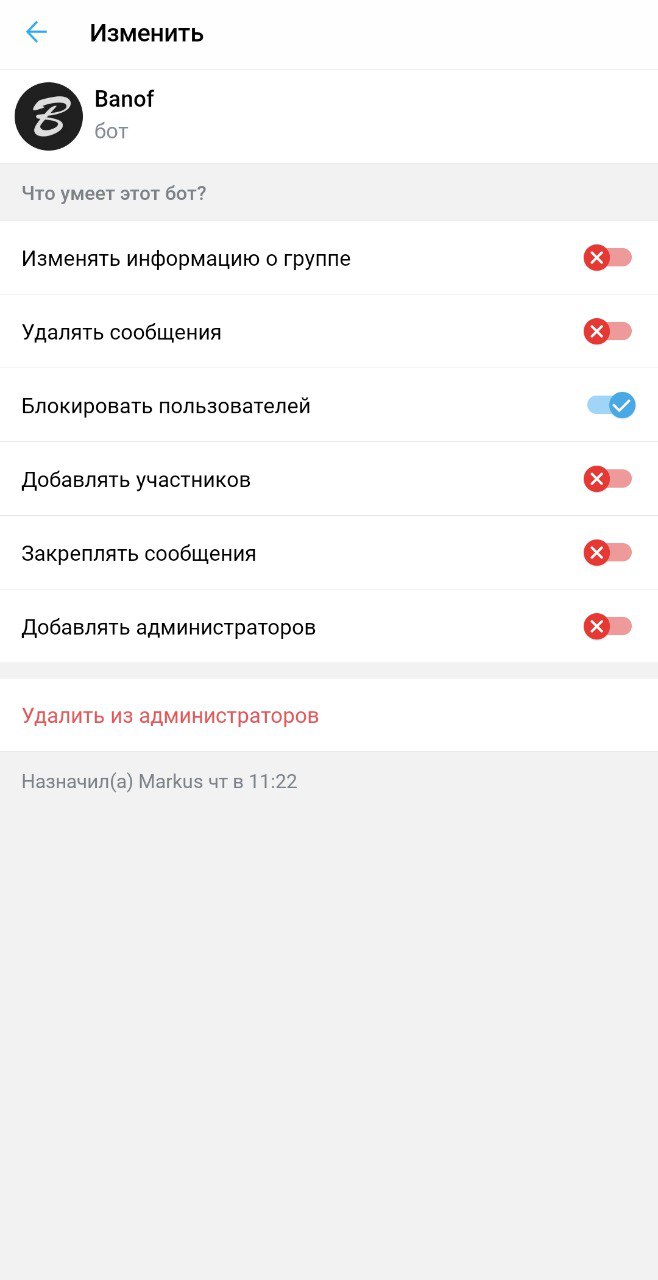This screenshot has width=658, height=1280.
Task: Enable Изменять информацию о группе
Action: [x=608, y=258]
